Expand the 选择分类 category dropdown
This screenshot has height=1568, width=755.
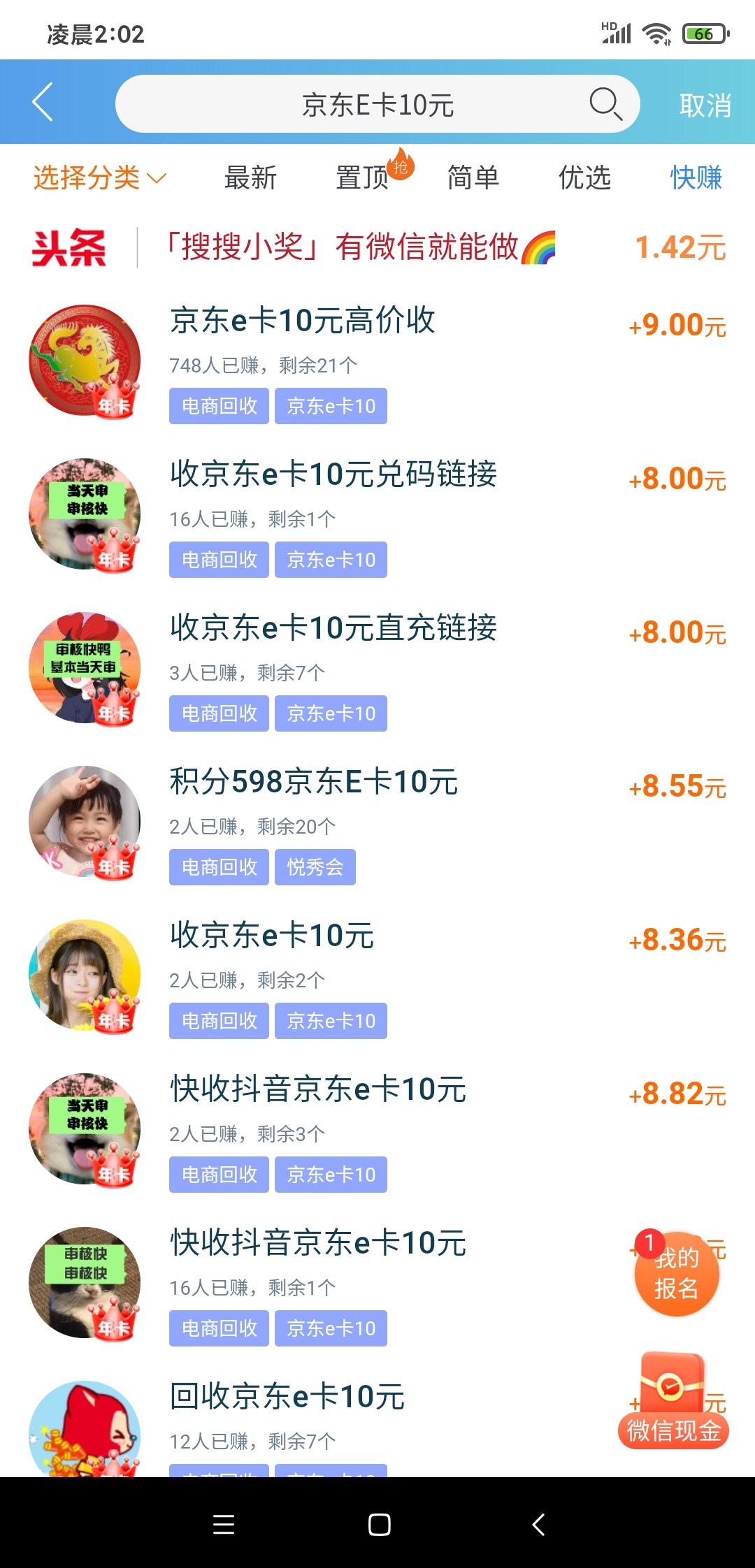(99, 178)
